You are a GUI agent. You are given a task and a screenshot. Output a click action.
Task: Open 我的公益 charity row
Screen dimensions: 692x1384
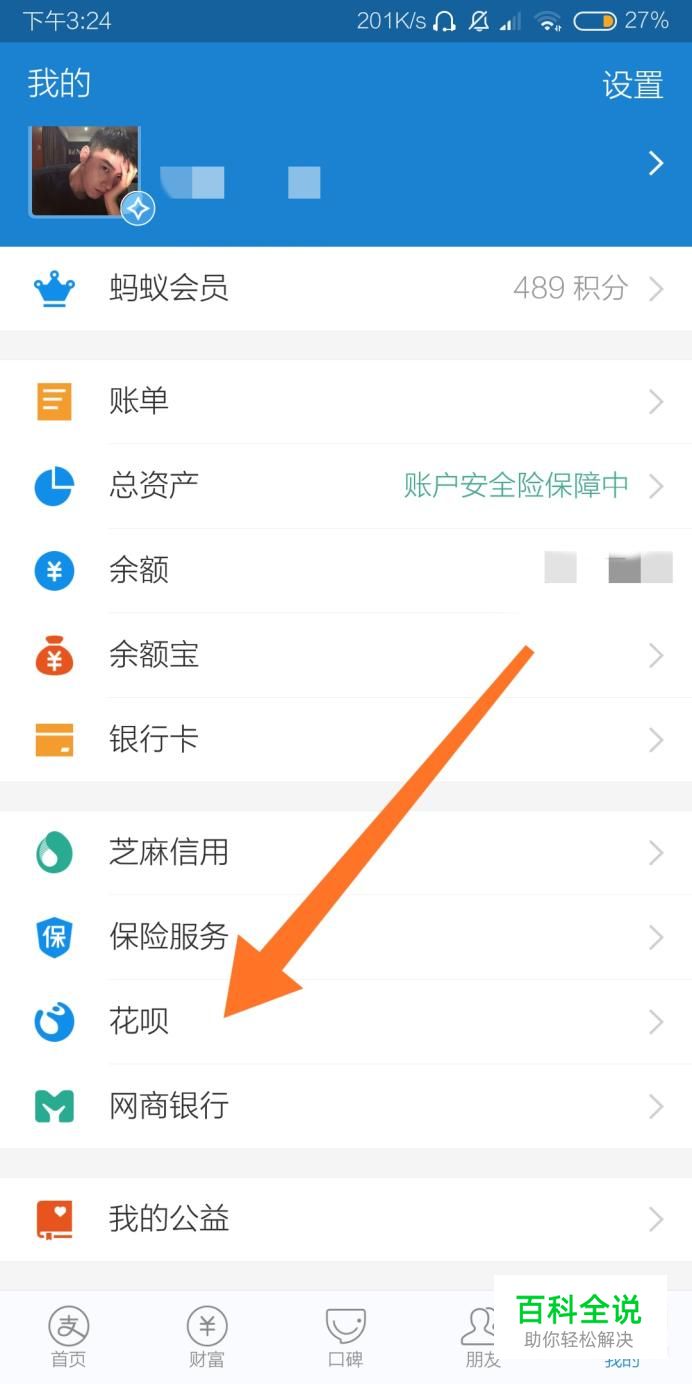click(x=346, y=1219)
